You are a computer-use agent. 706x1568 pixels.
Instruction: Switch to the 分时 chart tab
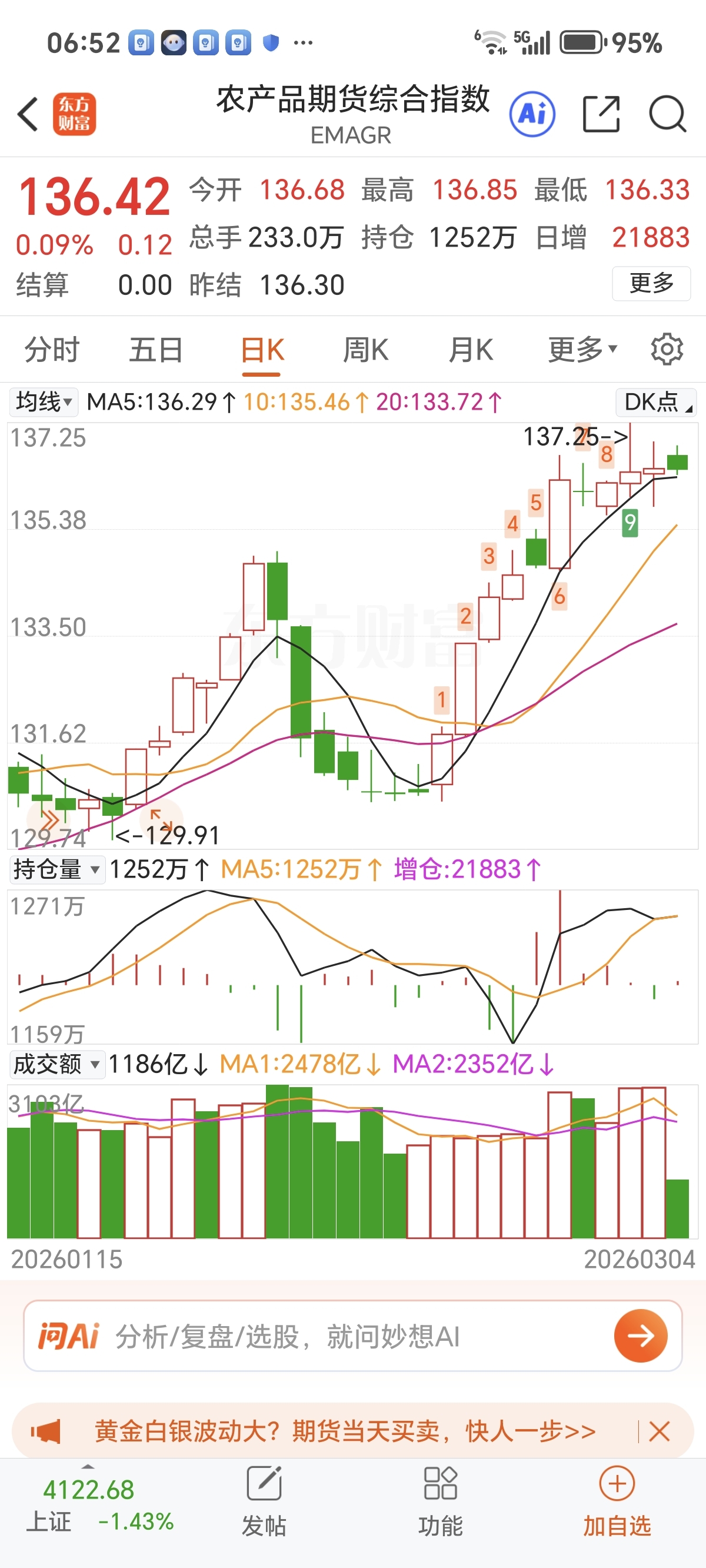(x=52, y=350)
